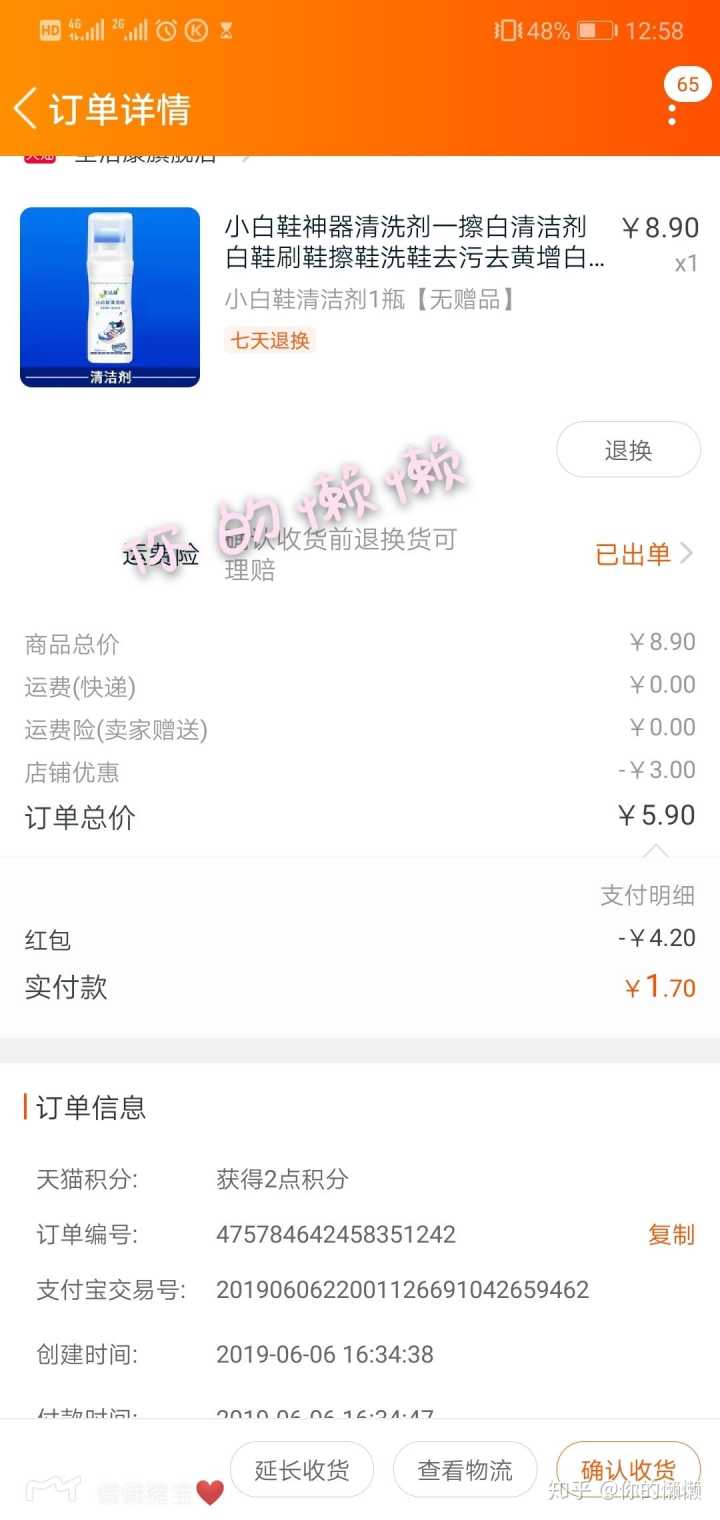Viewport: 720px width, 1520px height.
Task: Tap the 退换 button
Action: point(628,450)
